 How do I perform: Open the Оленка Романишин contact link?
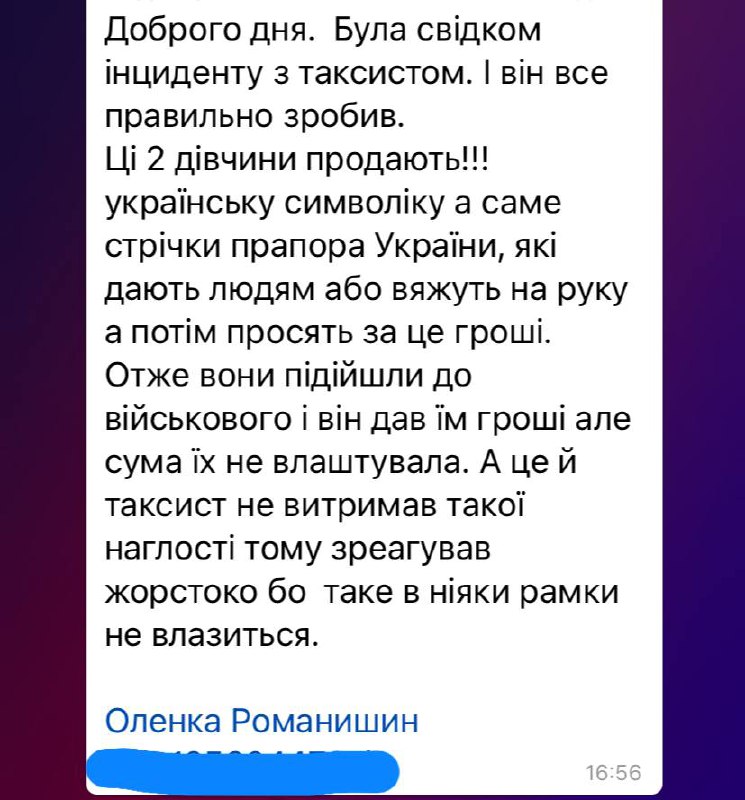(x=262, y=721)
